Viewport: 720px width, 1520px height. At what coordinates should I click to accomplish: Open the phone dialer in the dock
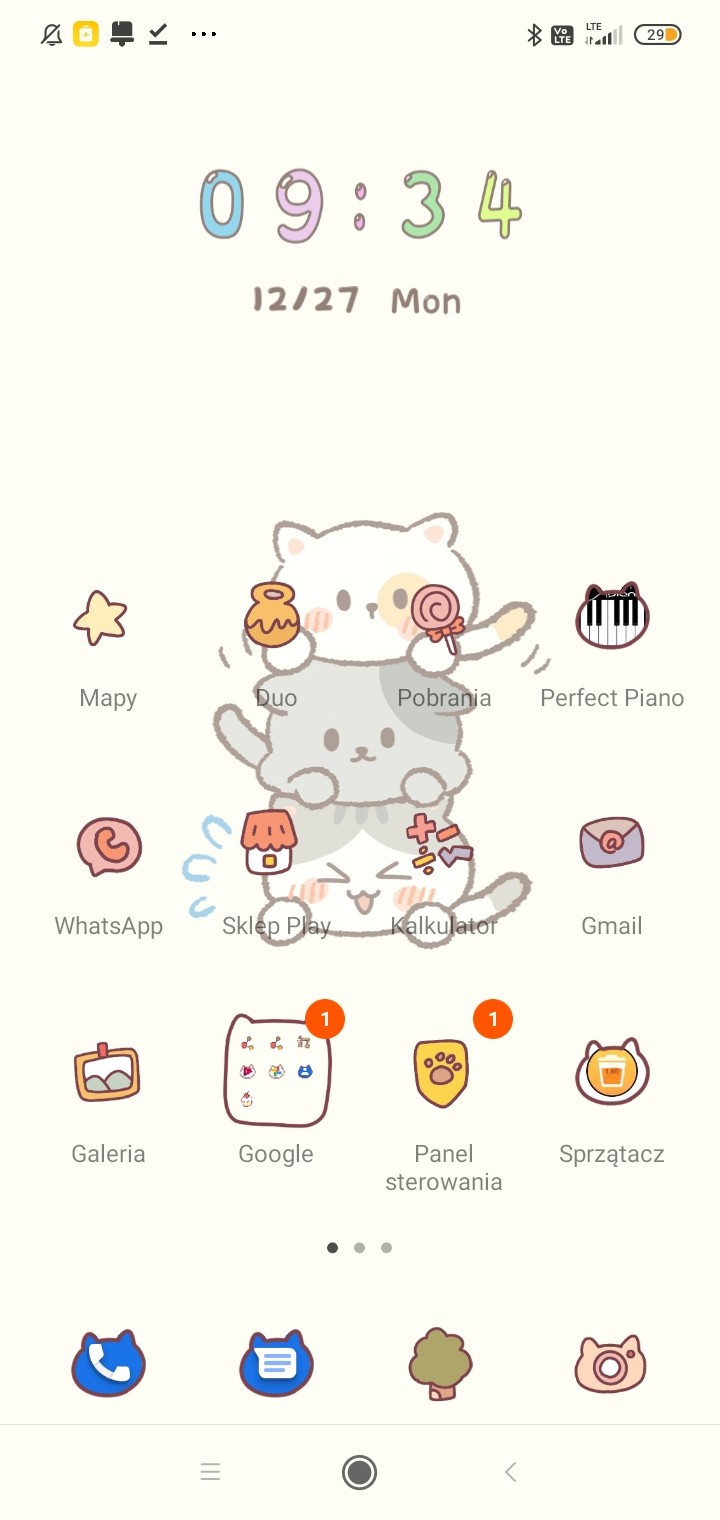coord(108,1364)
